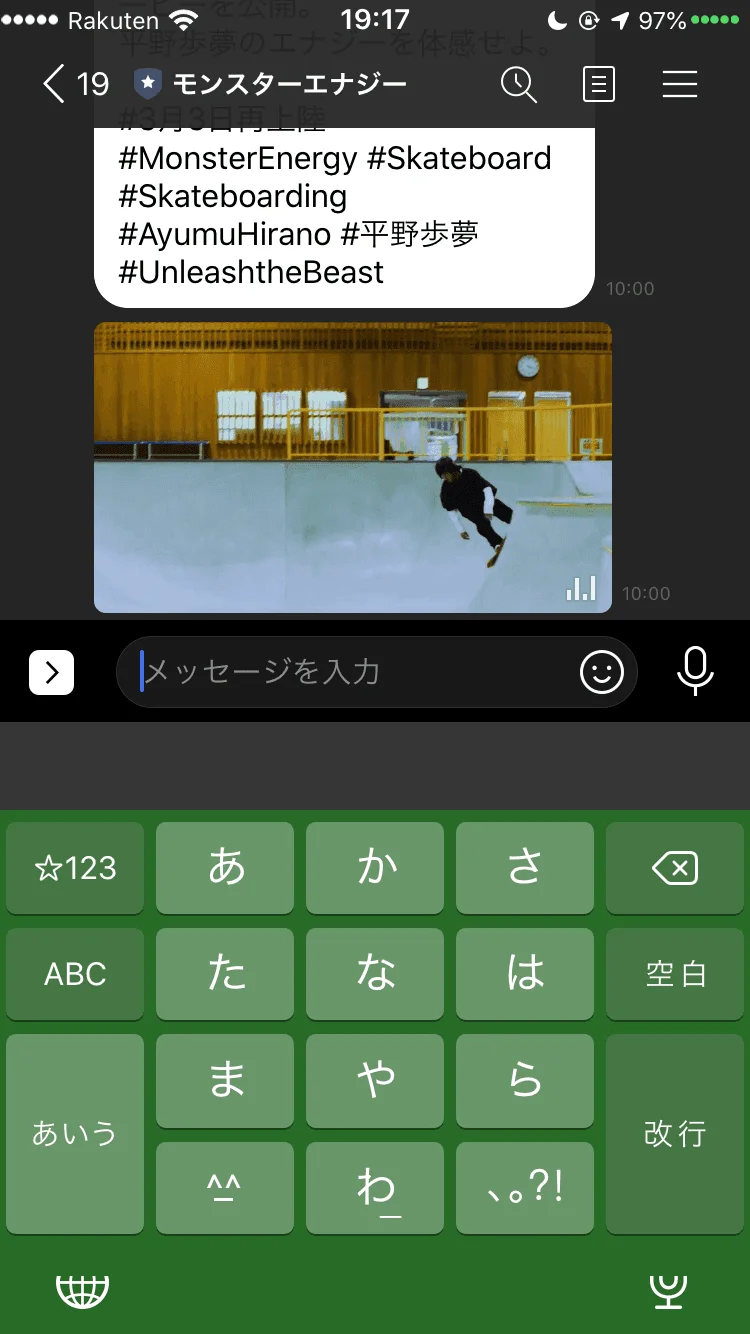Open the chat search icon

(x=518, y=84)
